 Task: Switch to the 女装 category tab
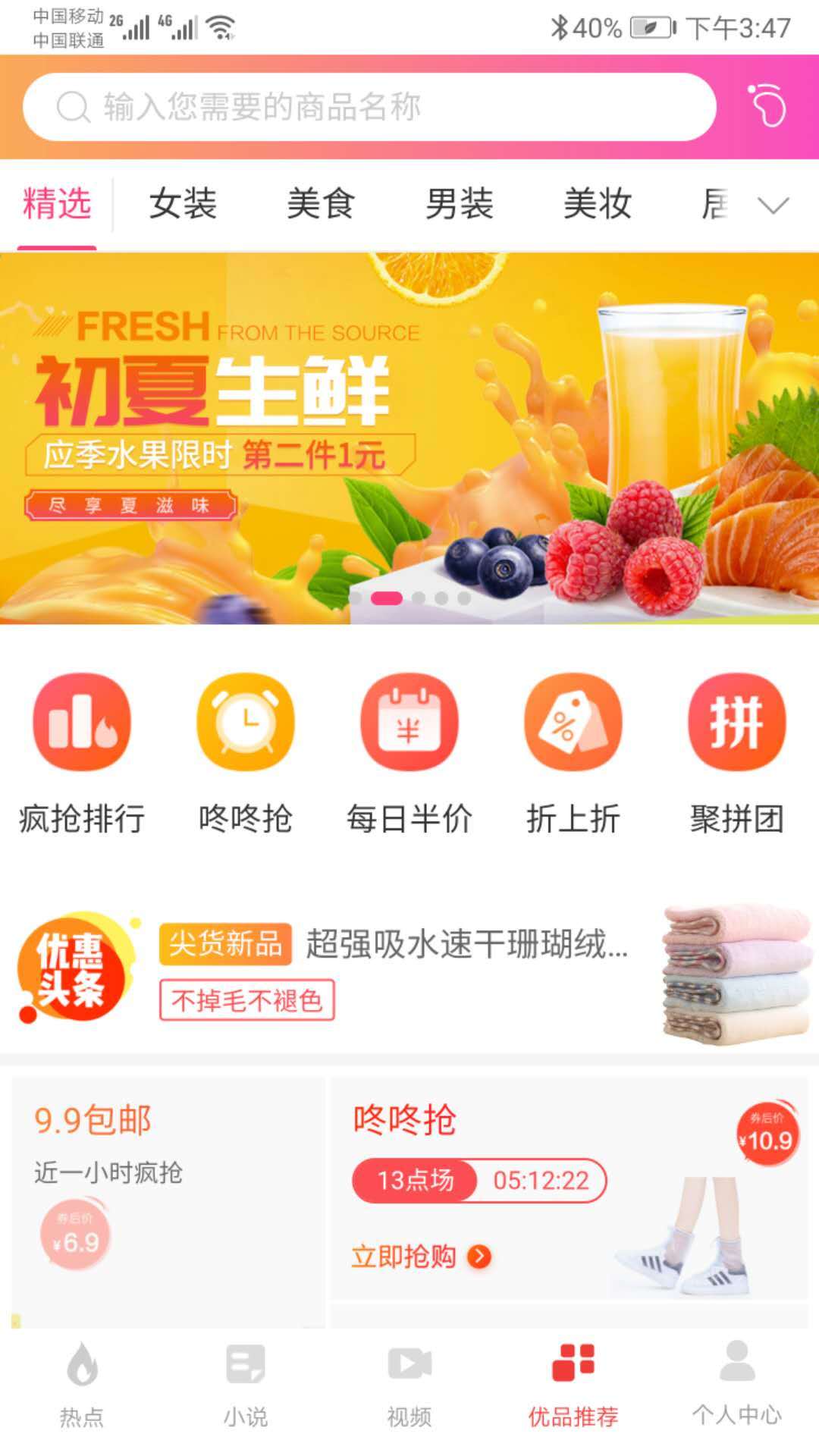point(183,204)
